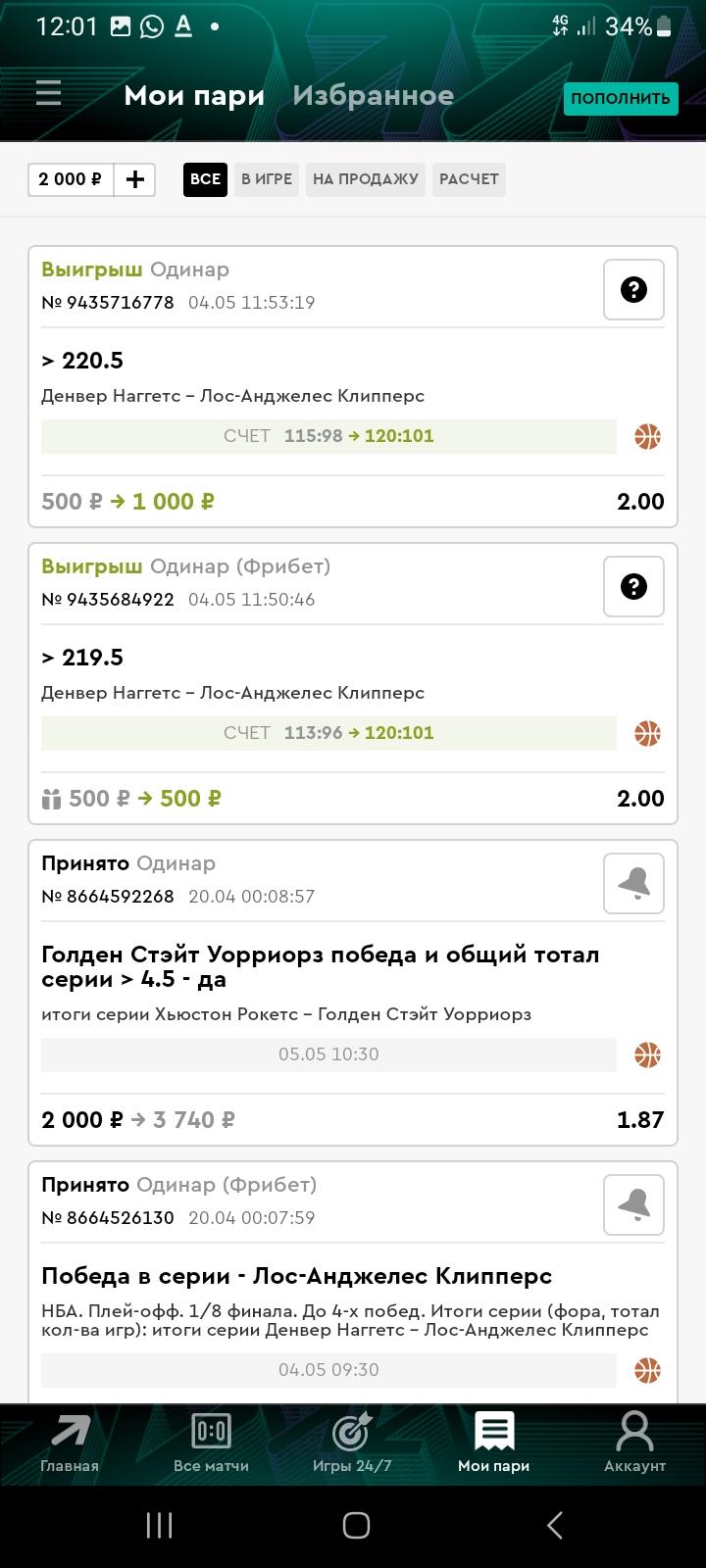Show bets НА ПРОДАЖУ
Image resolution: width=706 pixels, height=1568 pixels.
point(365,179)
